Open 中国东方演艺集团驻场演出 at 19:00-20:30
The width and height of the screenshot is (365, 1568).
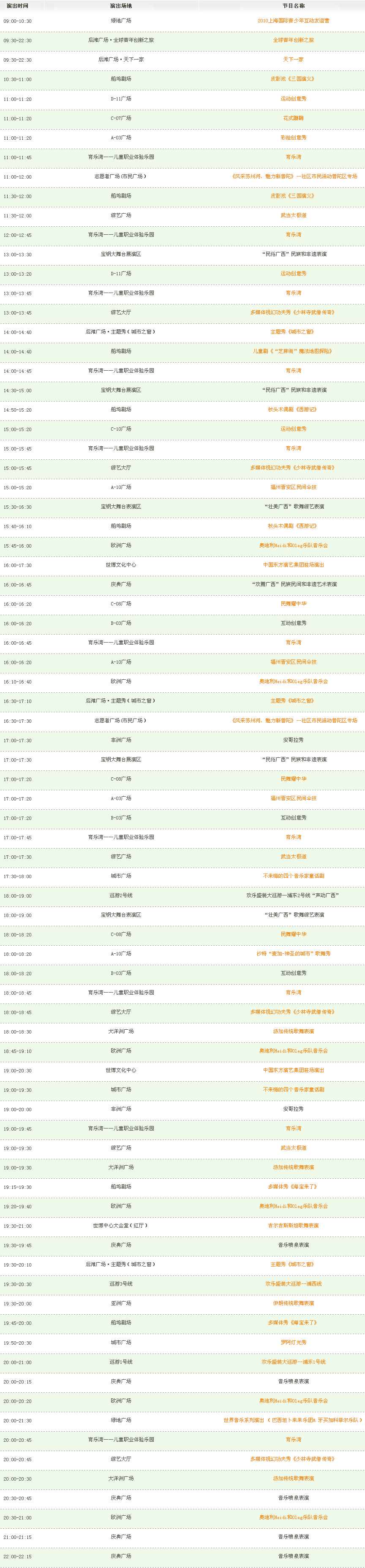pos(293,1071)
